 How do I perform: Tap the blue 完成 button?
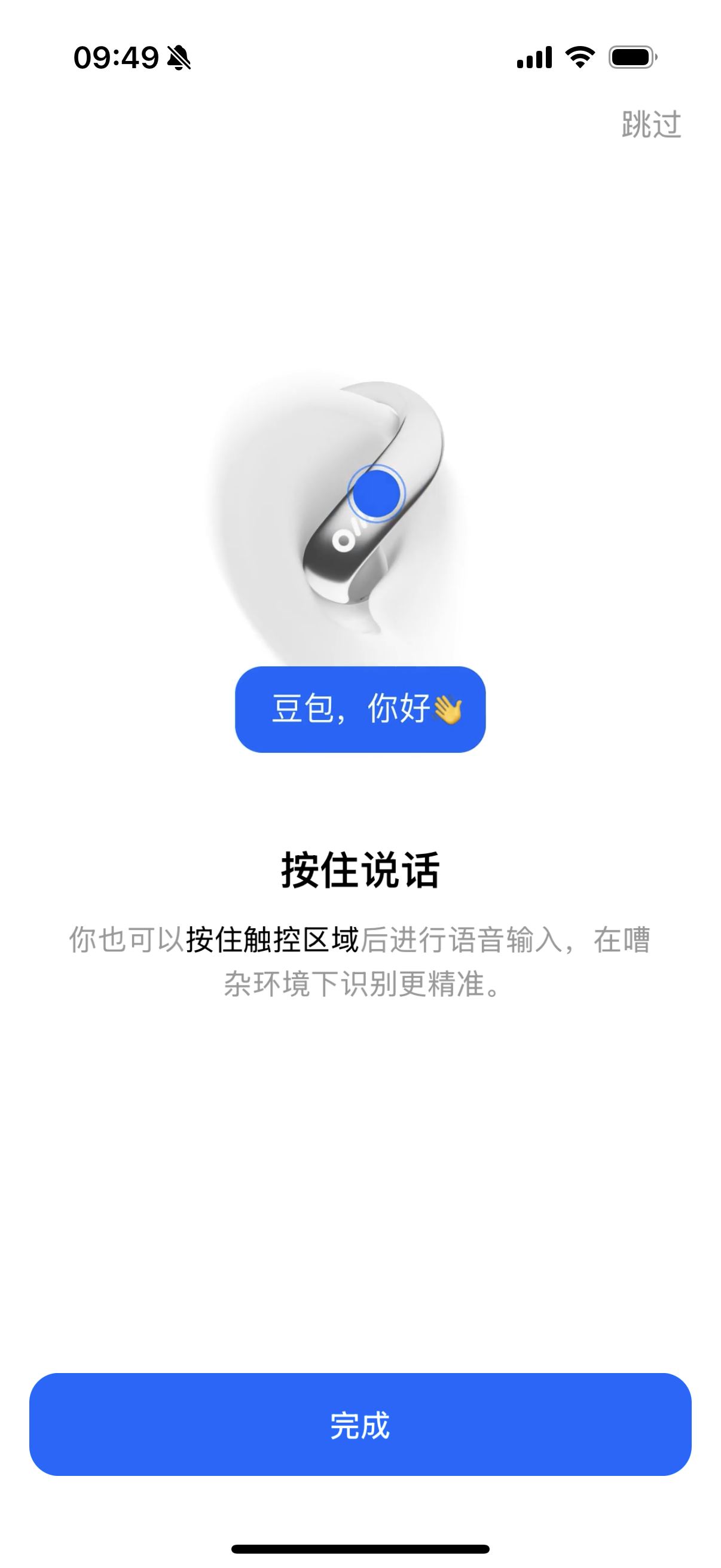point(360,1424)
